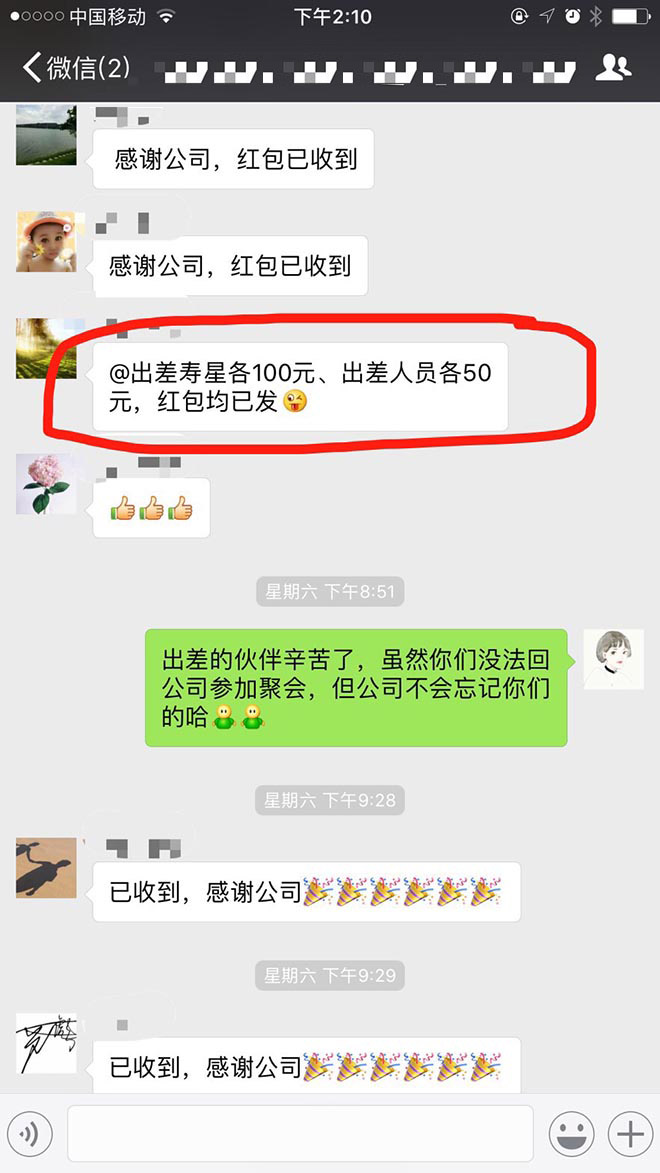This screenshot has width=660, height=1173.
Task: Open the lake photo avatar profile
Action: pos(46,134)
